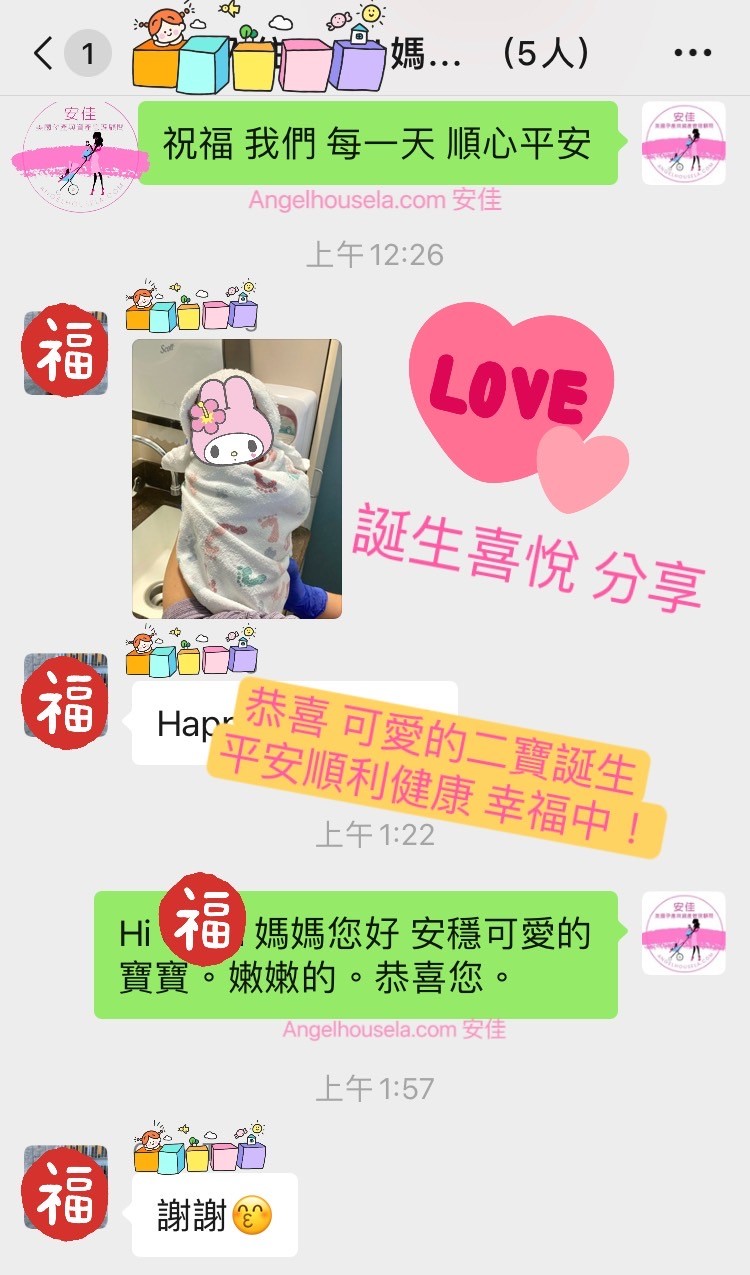Open profile avatar beside the 謝謝 message
750x1275 pixels.
(66, 1187)
